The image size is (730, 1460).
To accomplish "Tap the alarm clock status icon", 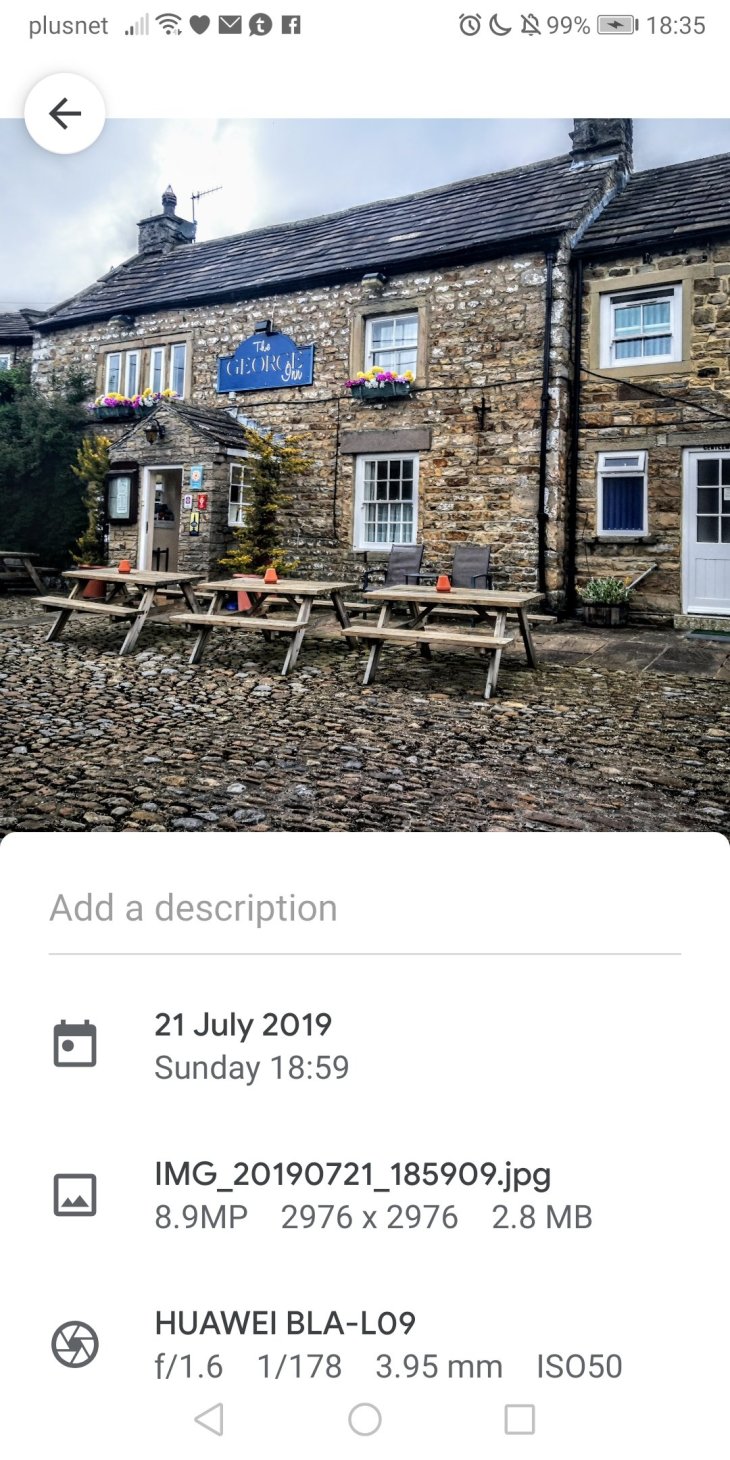I will click(473, 26).
